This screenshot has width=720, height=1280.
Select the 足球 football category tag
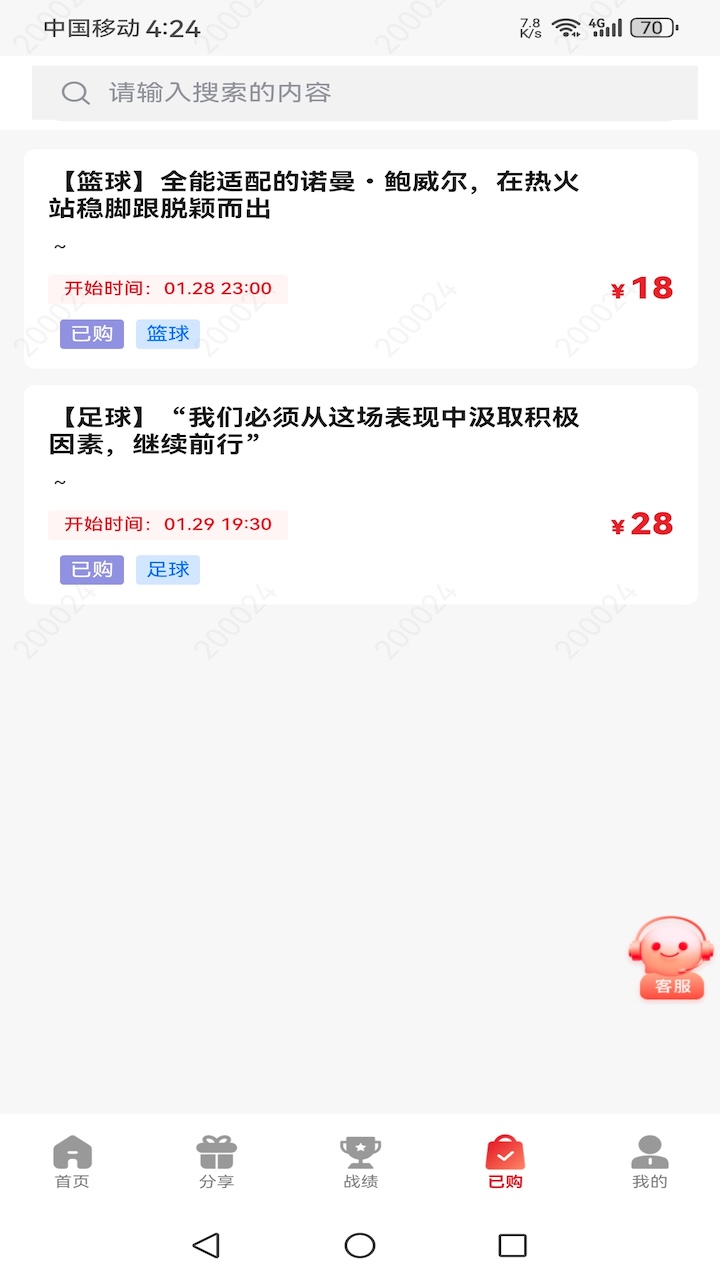(x=167, y=569)
